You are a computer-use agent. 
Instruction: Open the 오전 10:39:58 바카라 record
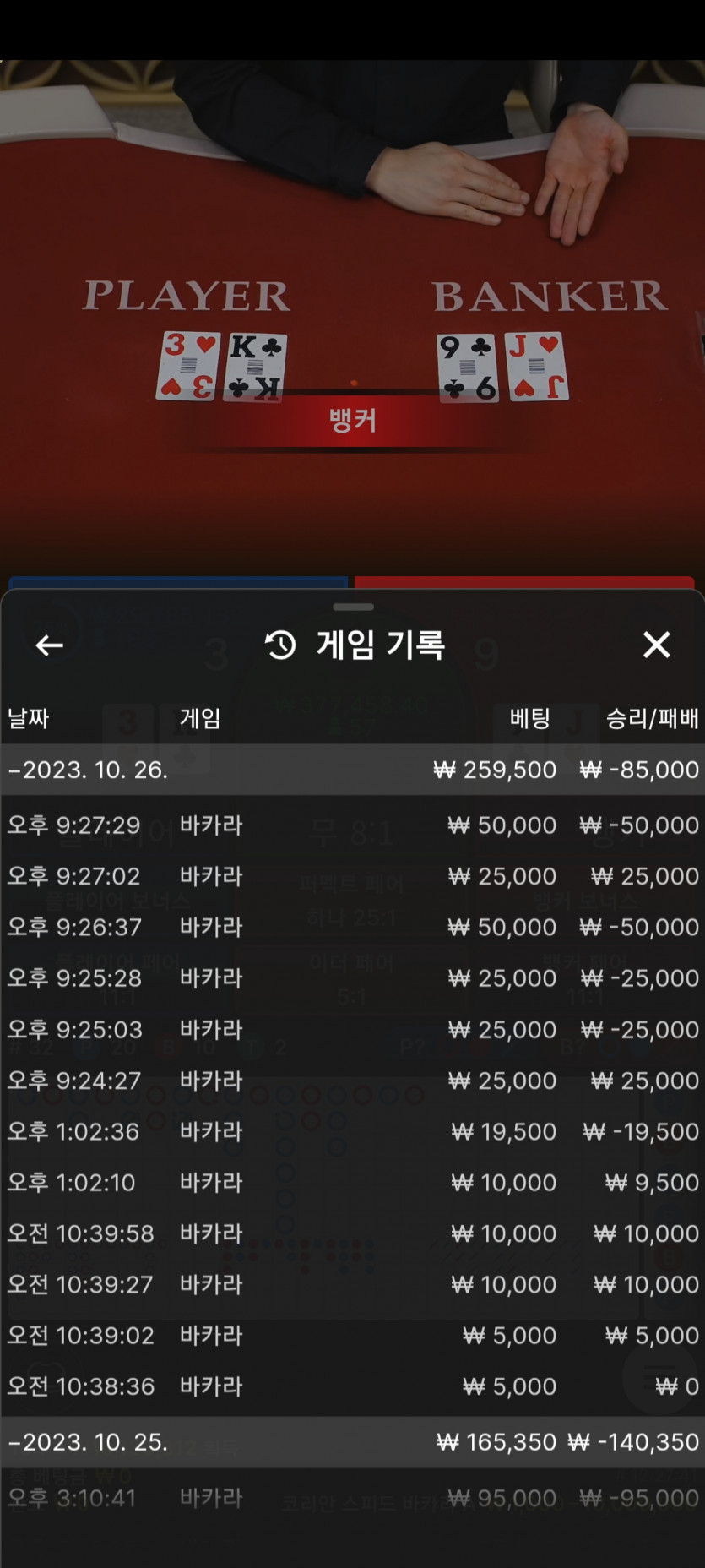click(x=353, y=1233)
